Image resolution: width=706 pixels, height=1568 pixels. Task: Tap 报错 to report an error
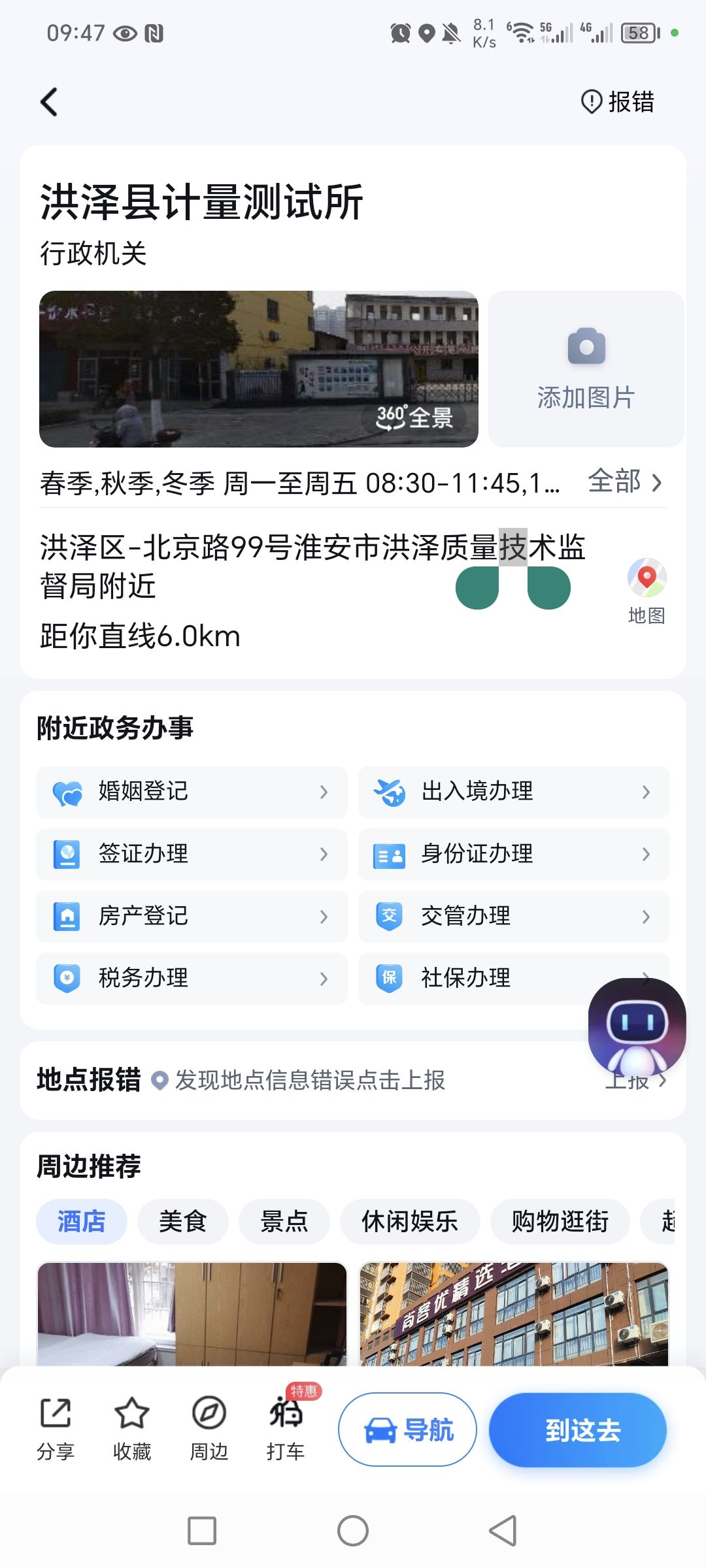pos(617,102)
